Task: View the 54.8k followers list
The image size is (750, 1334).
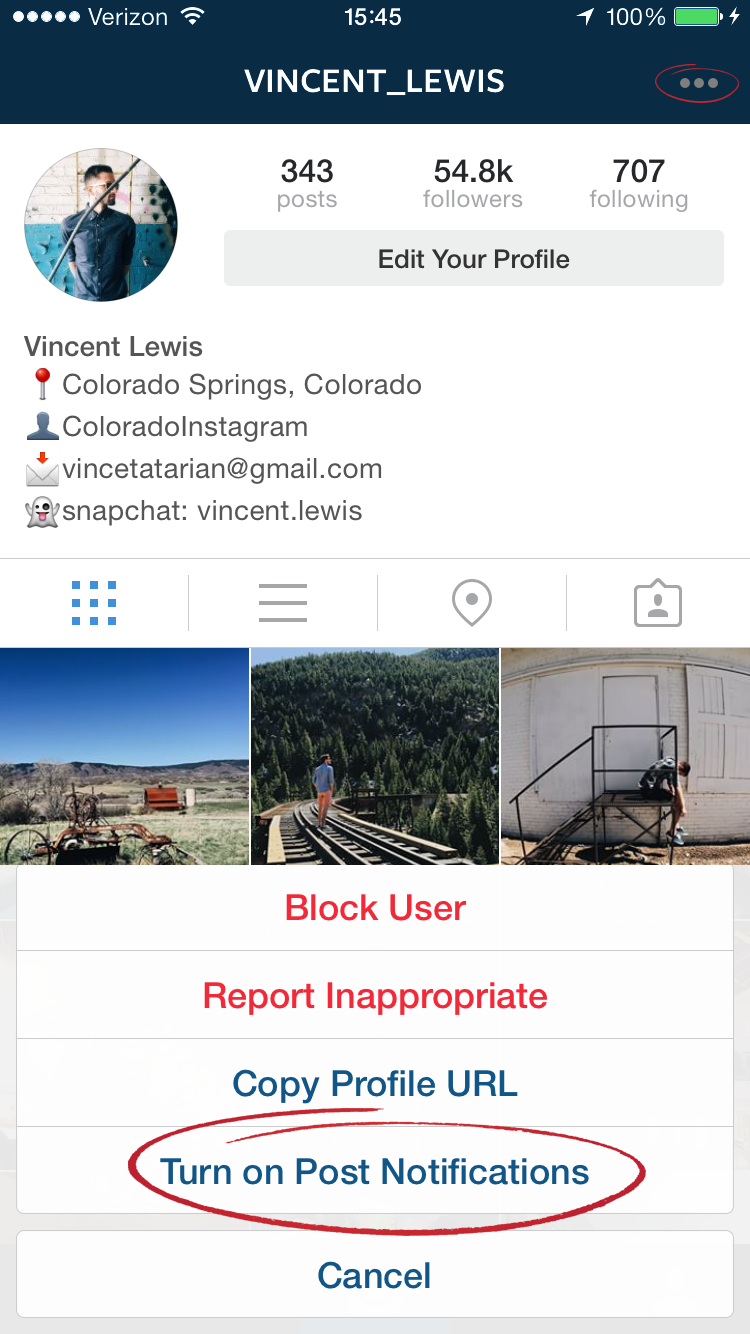Action: tap(472, 183)
